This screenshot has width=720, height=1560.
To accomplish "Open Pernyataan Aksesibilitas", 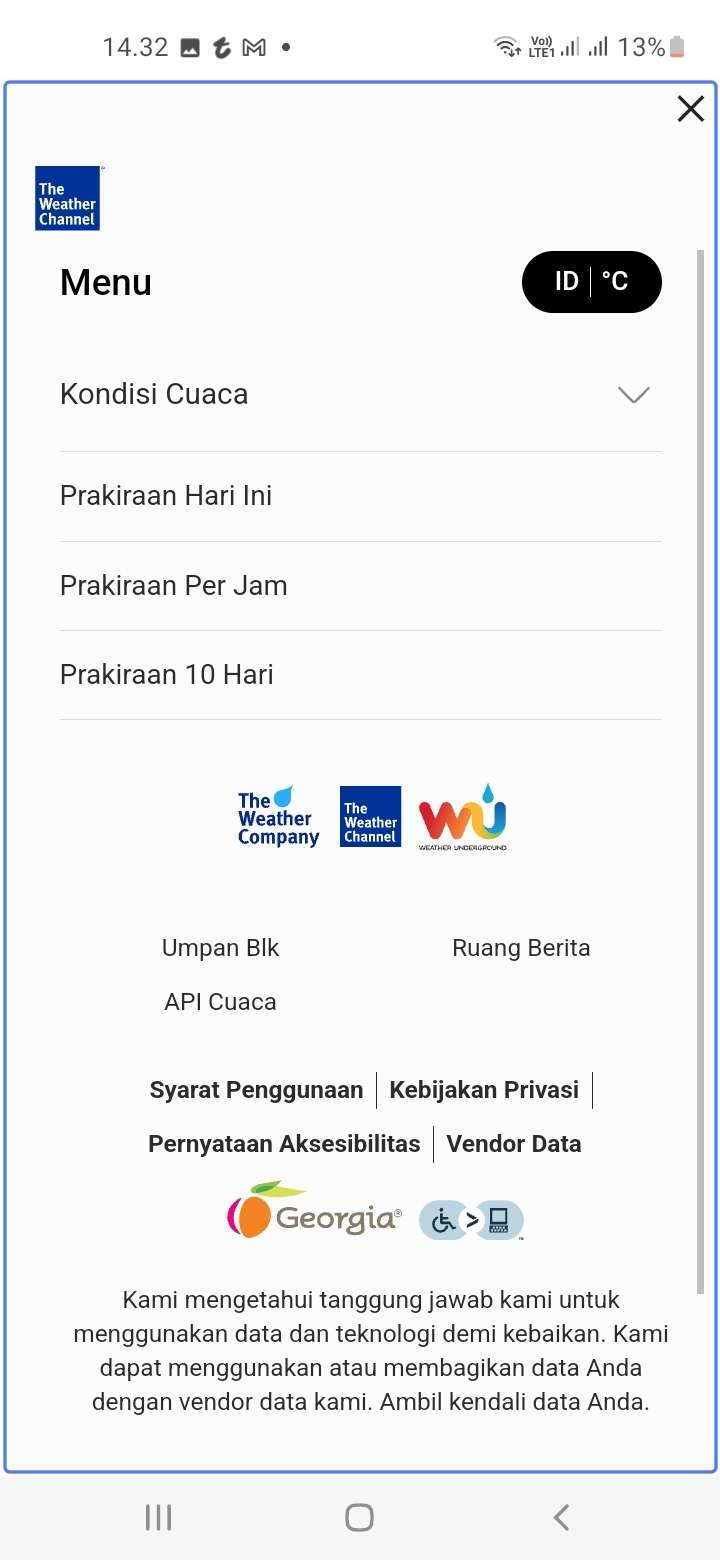I will click(x=284, y=1144).
